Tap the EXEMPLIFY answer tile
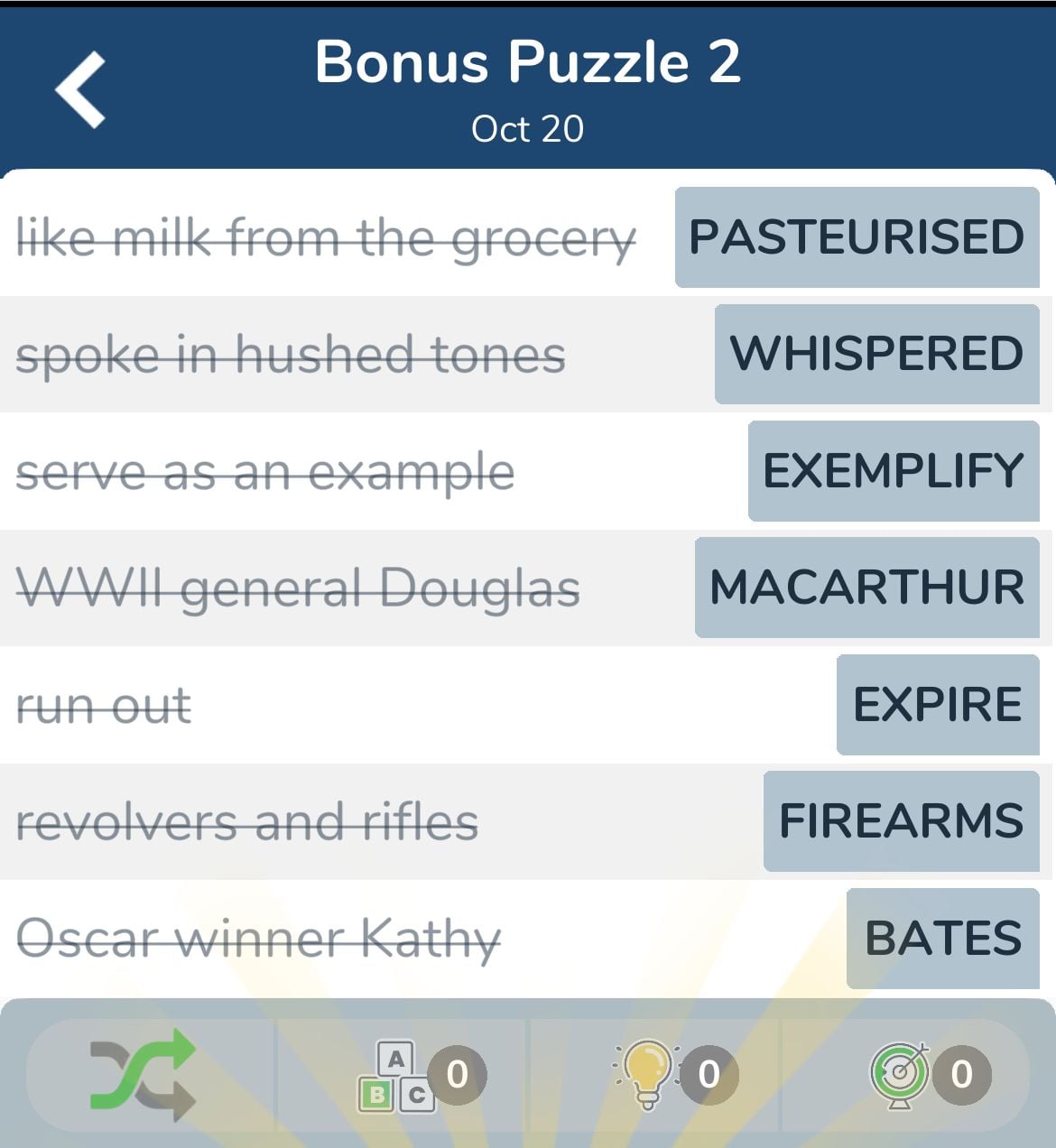The height and width of the screenshot is (1148, 1056). pos(893,470)
